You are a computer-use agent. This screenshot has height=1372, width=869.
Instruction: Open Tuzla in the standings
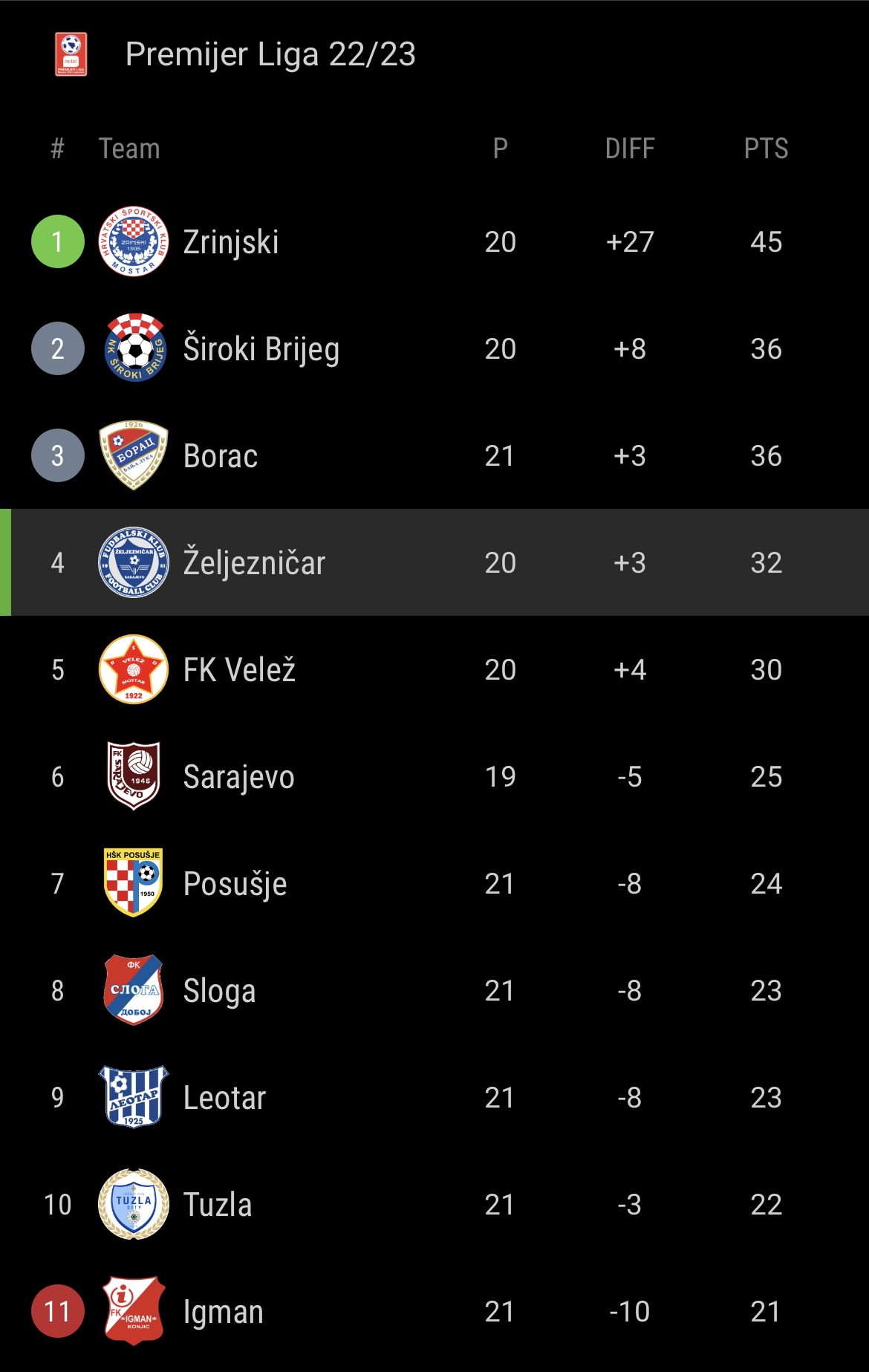[x=434, y=1204]
